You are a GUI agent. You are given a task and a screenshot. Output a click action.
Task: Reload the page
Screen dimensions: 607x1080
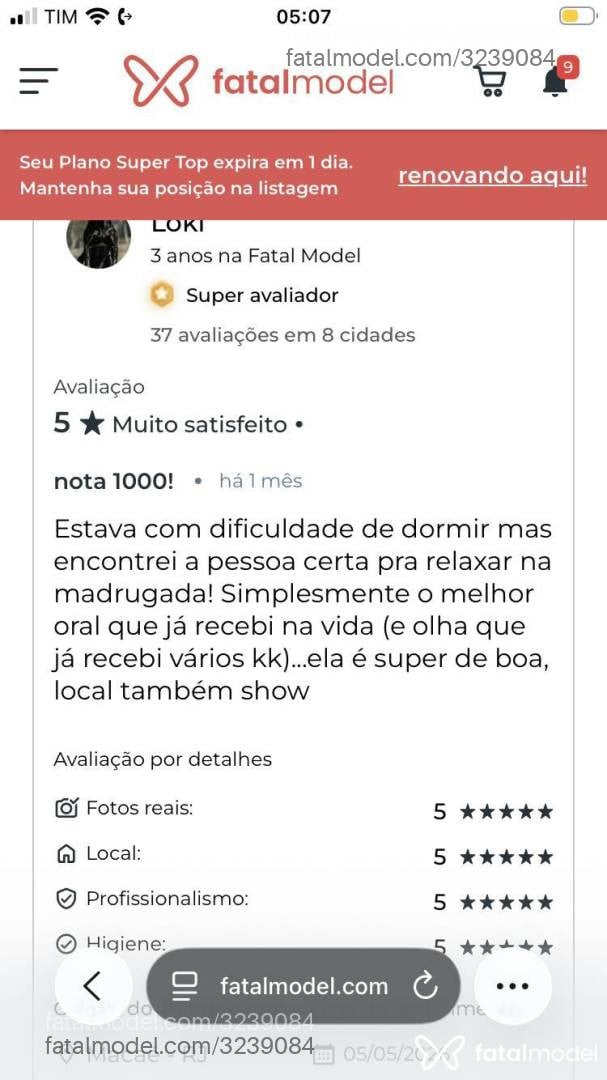[x=425, y=986]
